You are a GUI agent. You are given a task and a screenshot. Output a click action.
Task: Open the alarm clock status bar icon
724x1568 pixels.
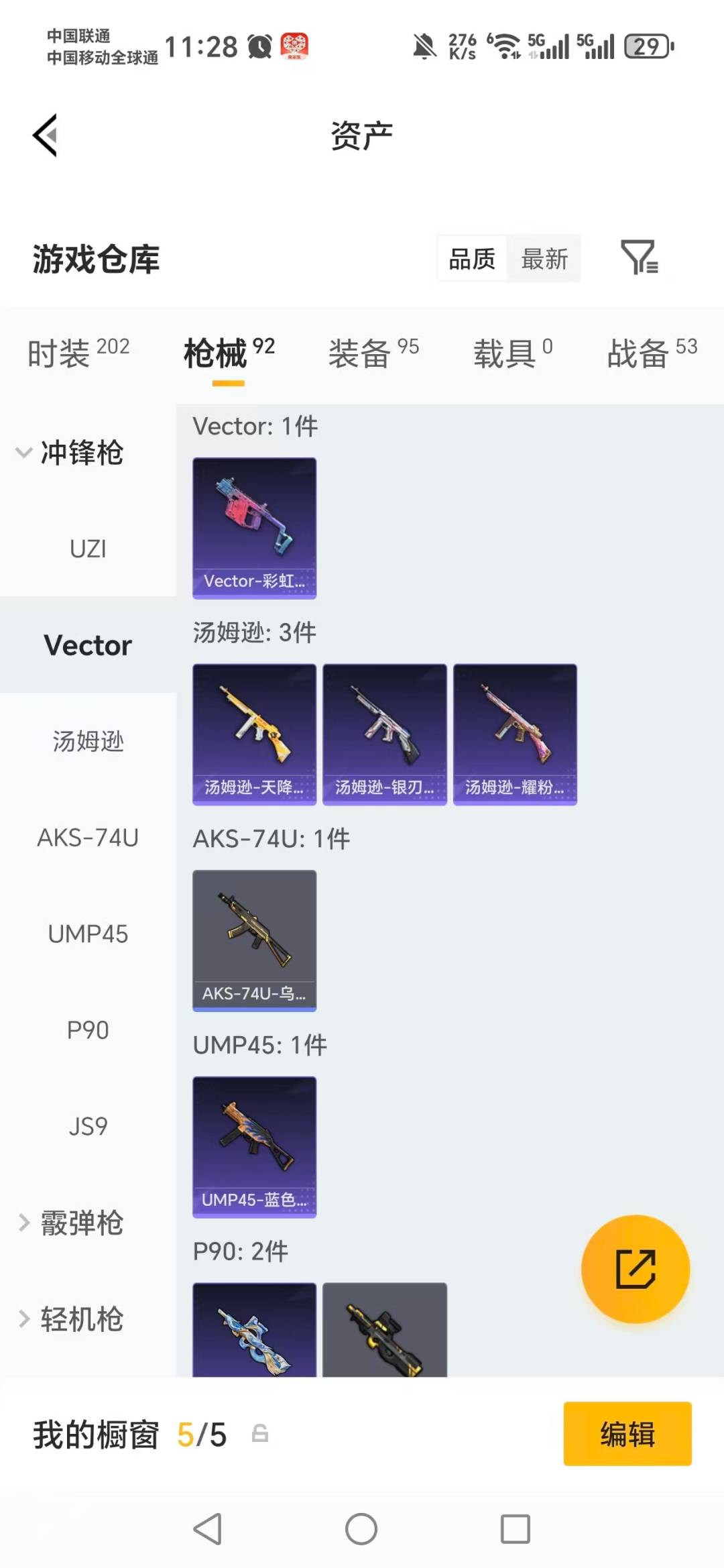point(258,46)
